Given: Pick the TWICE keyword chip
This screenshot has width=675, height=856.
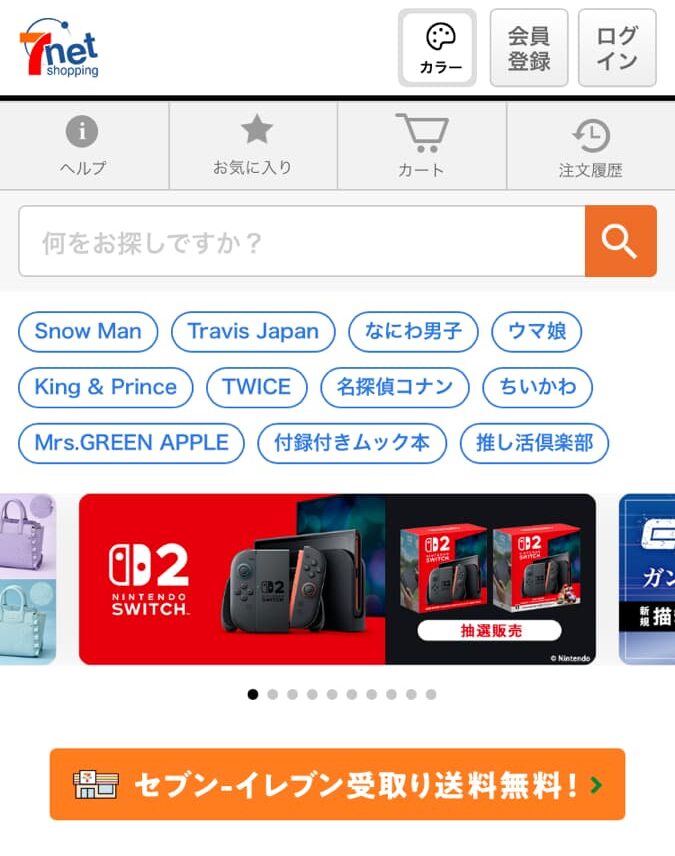Looking at the screenshot, I should [x=256, y=387].
